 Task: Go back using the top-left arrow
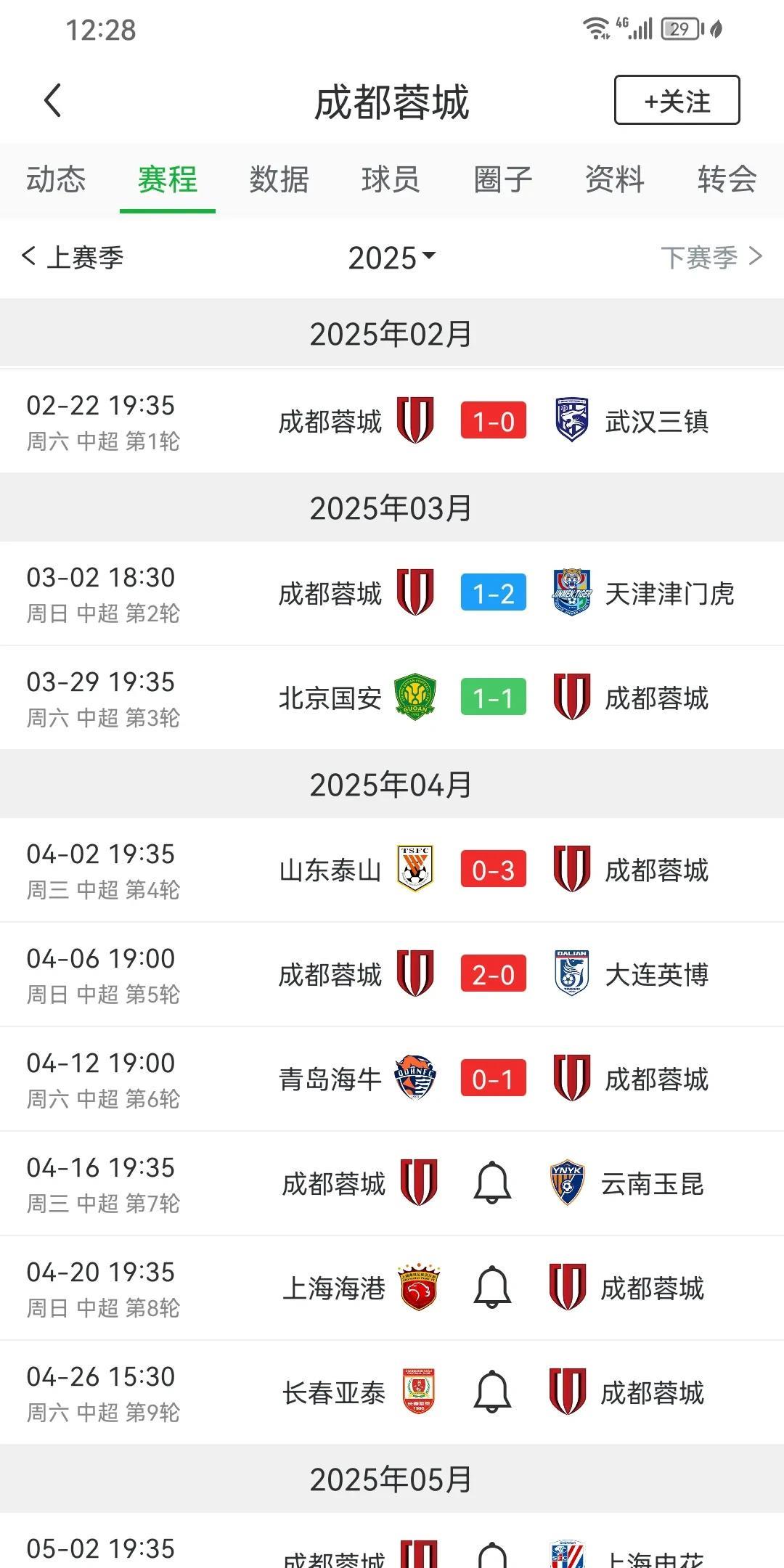coord(52,100)
